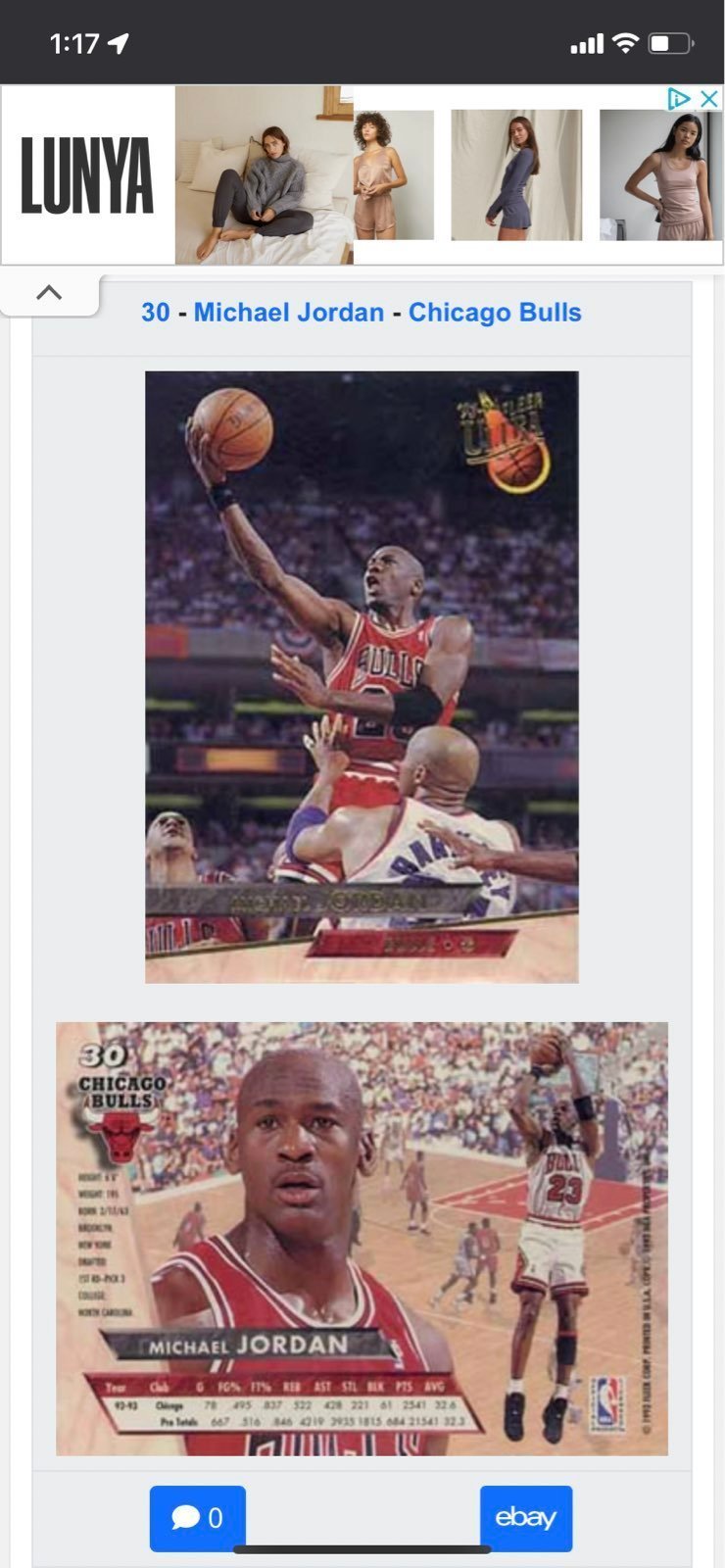Open the Michael Jordan link
The width and height of the screenshot is (725, 1568).
coord(289,313)
